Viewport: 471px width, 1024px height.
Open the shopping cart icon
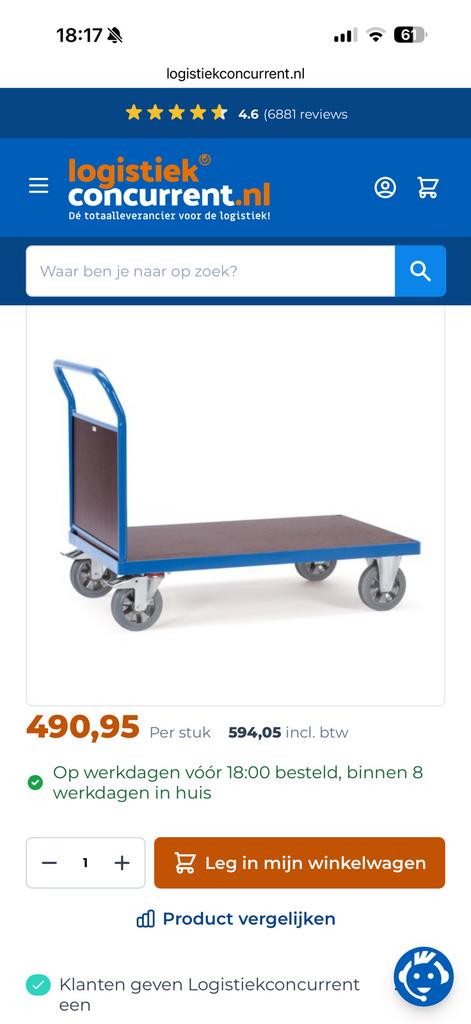tap(428, 187)
